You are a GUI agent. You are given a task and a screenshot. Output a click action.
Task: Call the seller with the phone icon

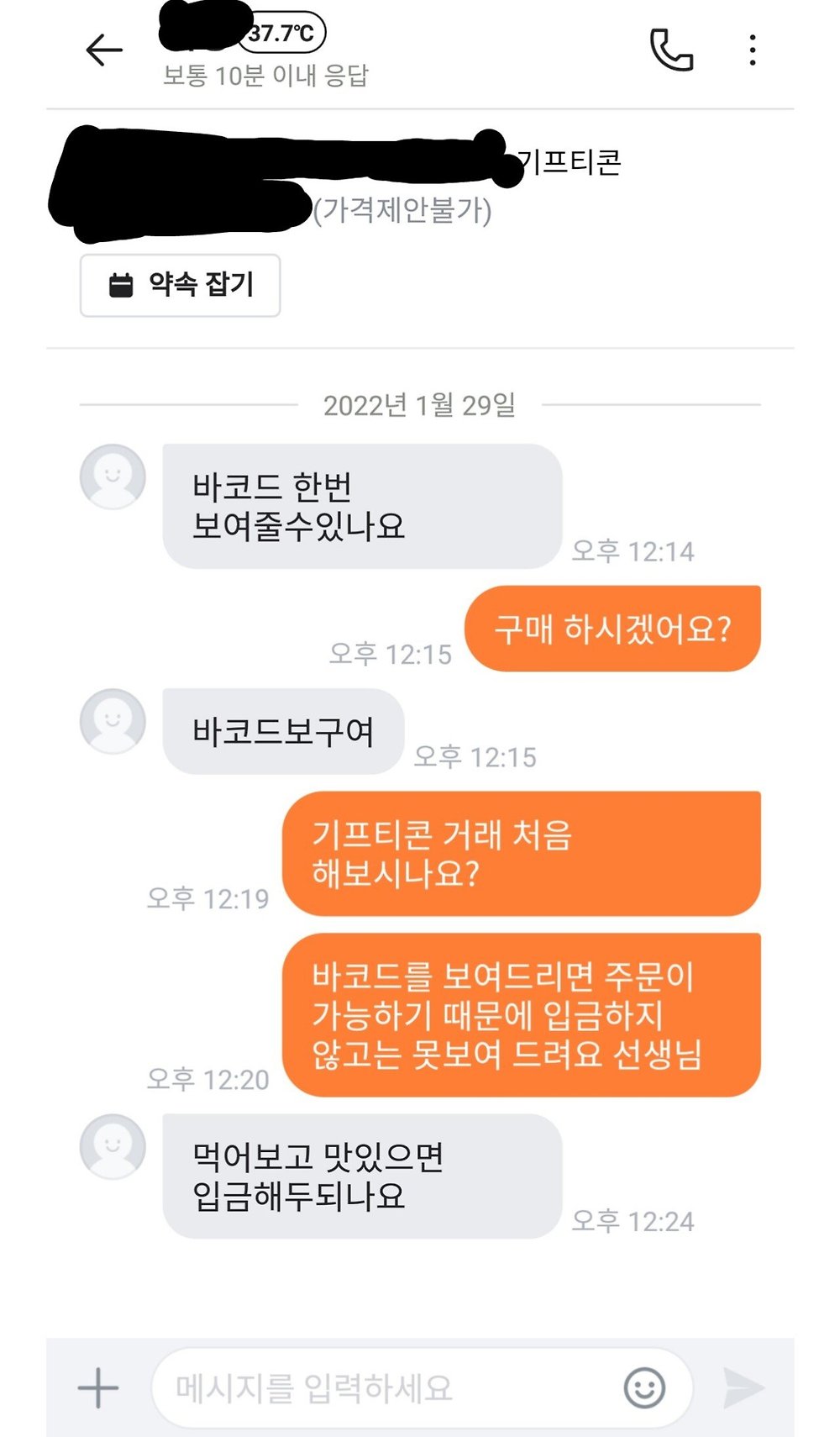coord(671,50)
